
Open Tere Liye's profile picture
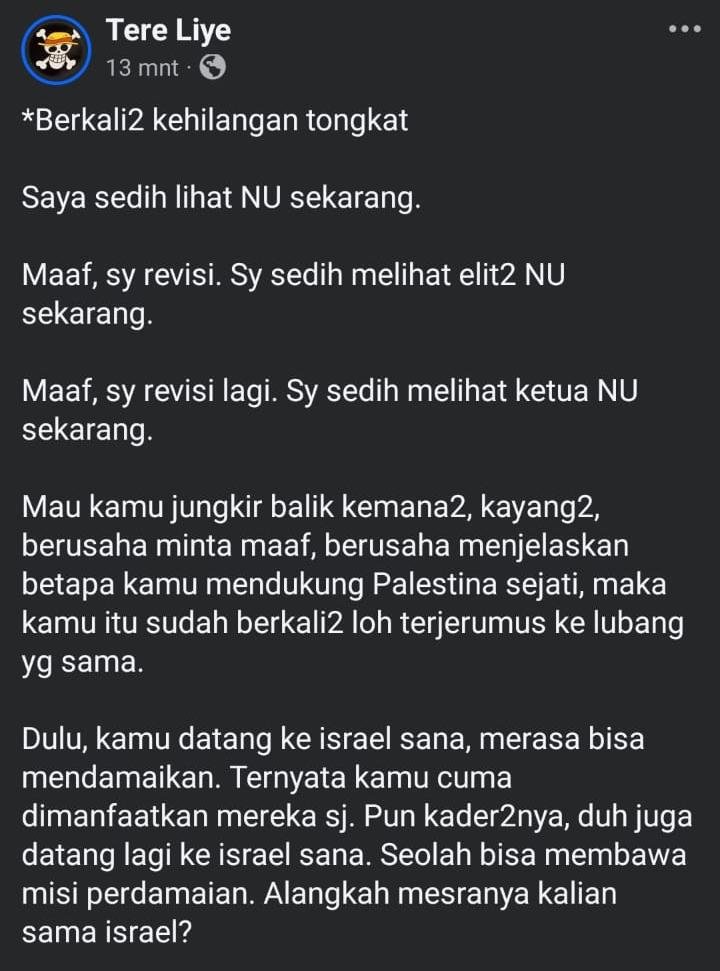(x=56, y=49)
